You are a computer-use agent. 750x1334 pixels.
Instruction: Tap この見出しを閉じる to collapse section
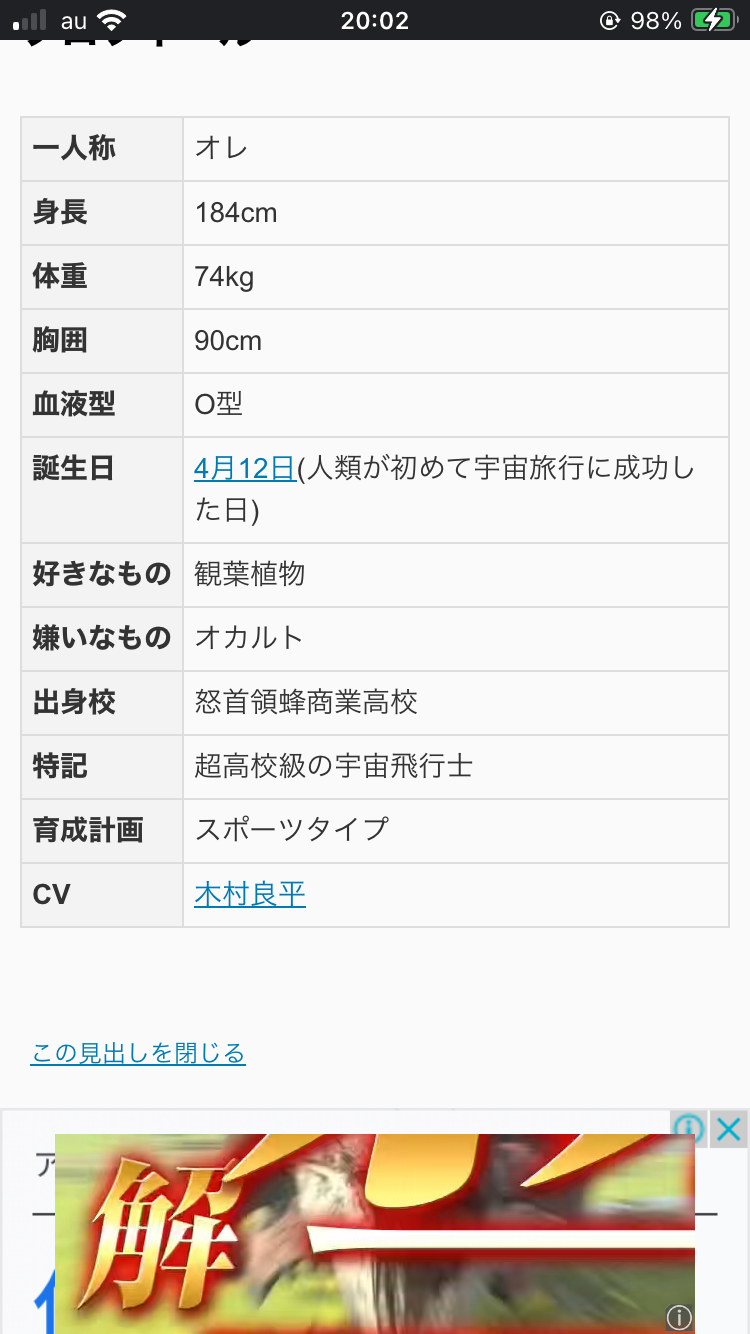(138, 1053)
